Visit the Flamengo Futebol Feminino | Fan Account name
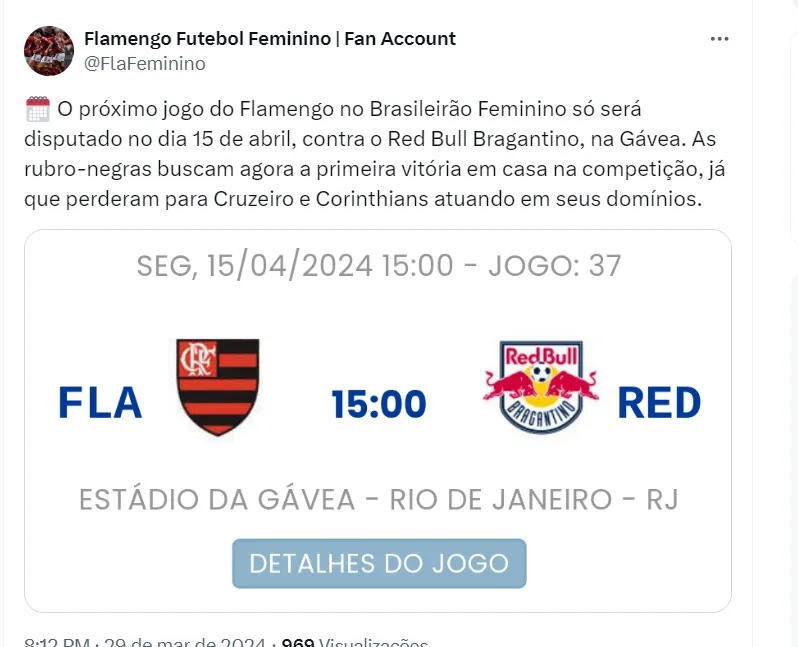This screenshot has height=647, width=798. [x=269, y=39]
